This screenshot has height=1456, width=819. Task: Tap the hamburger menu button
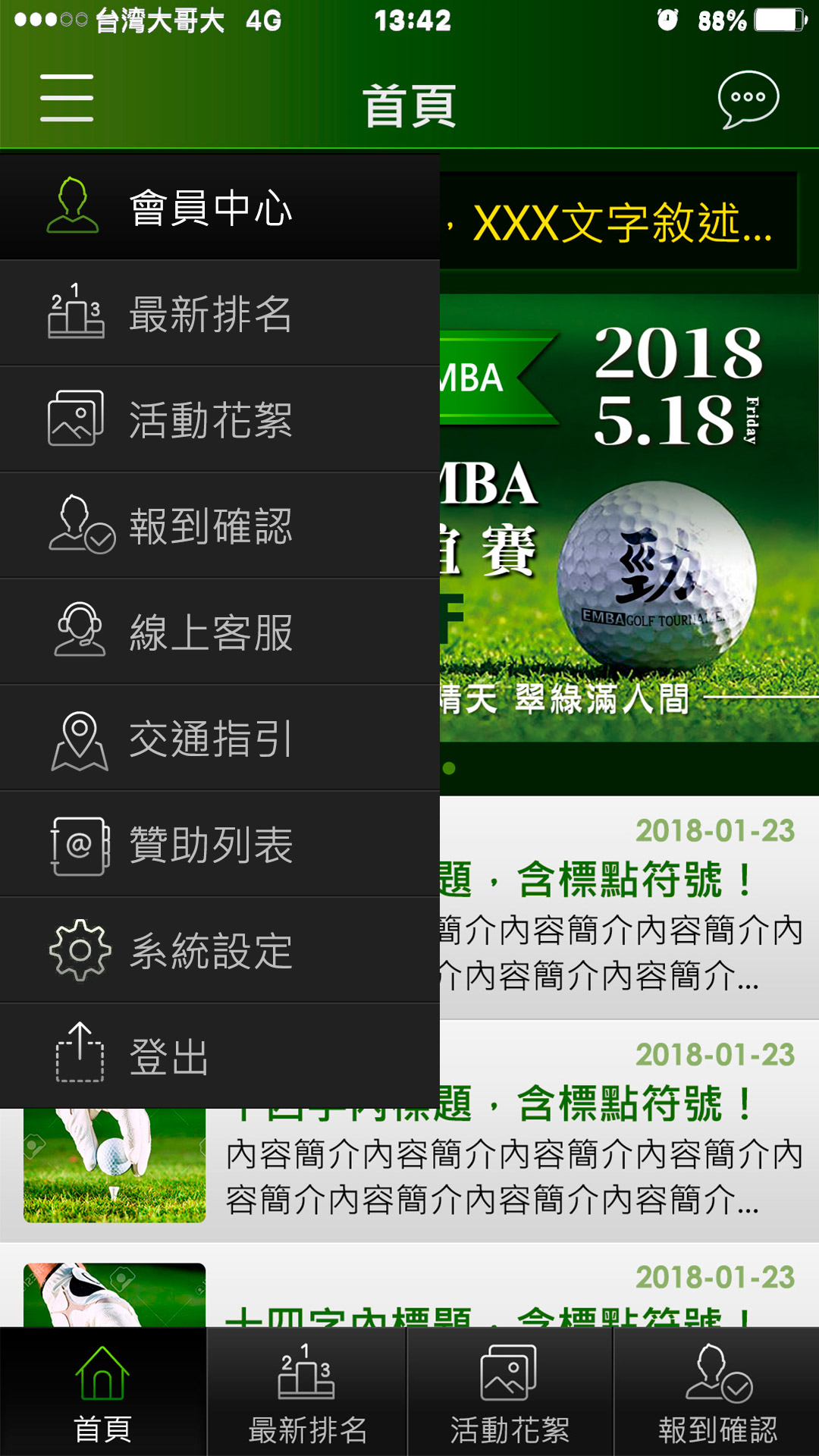coord(67,98)
